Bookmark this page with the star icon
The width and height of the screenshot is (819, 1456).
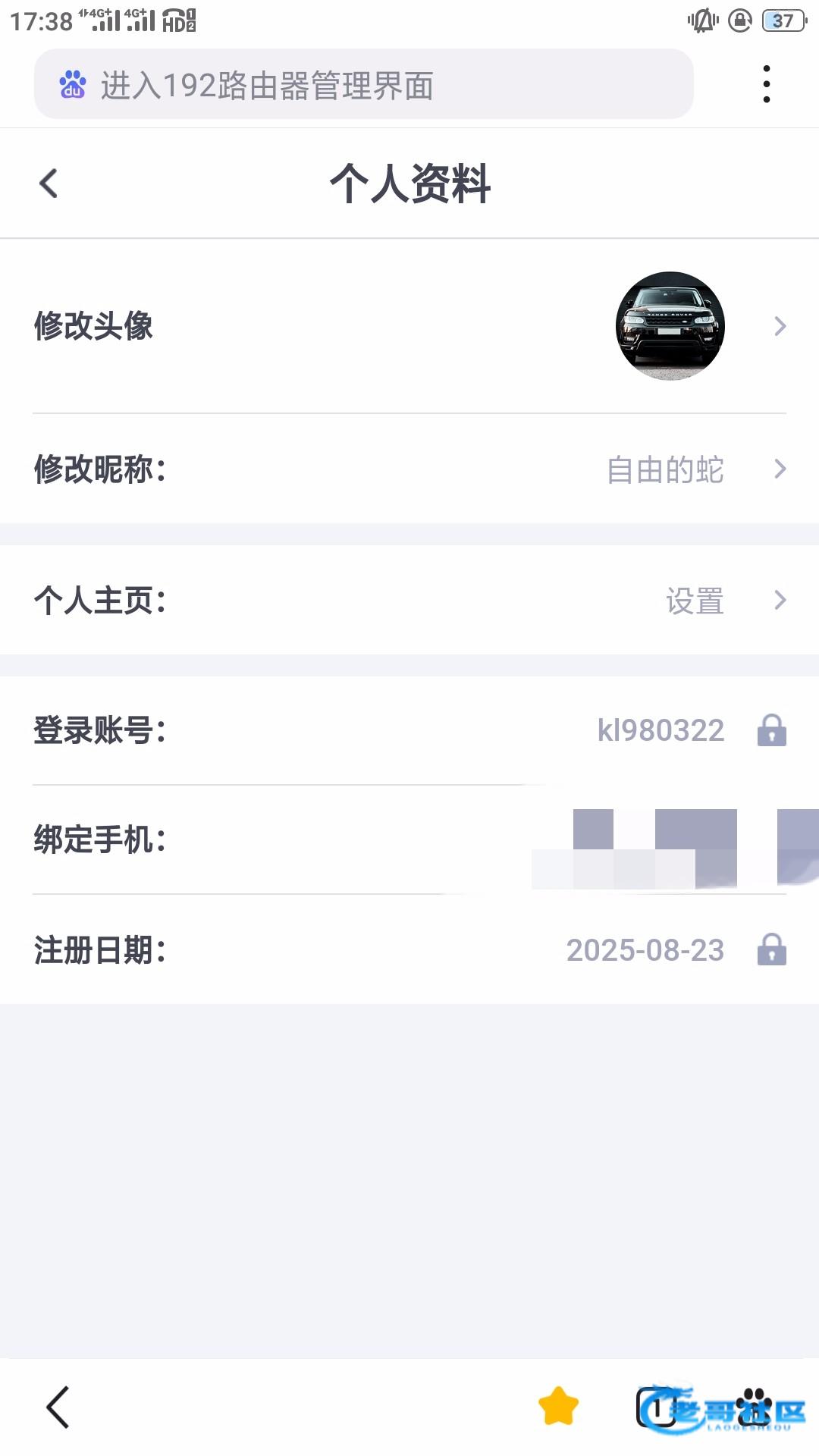click(558, 1407)
